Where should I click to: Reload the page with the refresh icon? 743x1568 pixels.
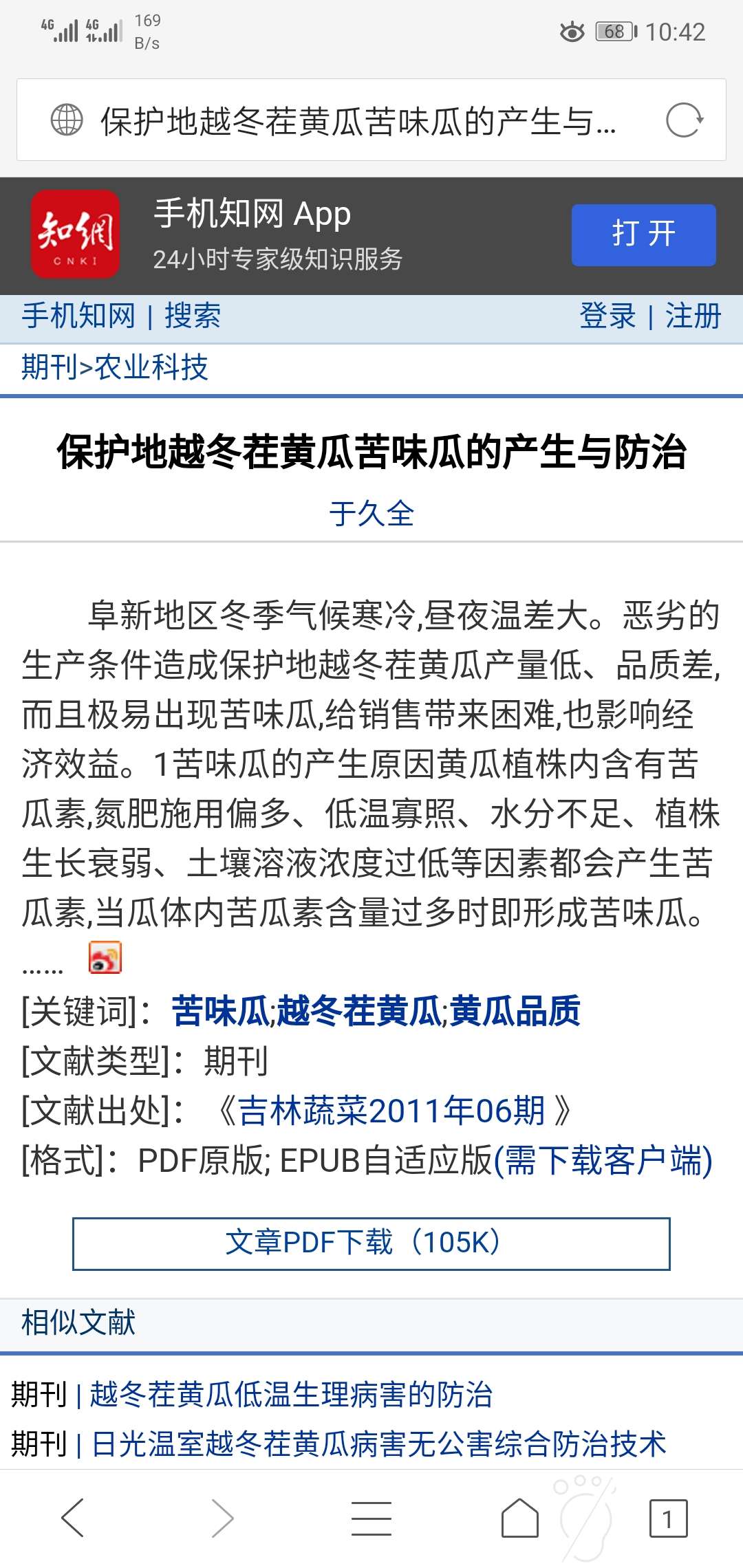tap(684, 120)
